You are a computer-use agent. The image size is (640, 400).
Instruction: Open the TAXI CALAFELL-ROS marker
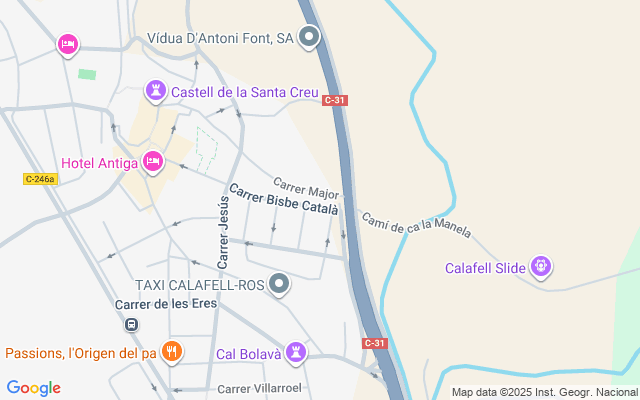(x=280, y=285)
